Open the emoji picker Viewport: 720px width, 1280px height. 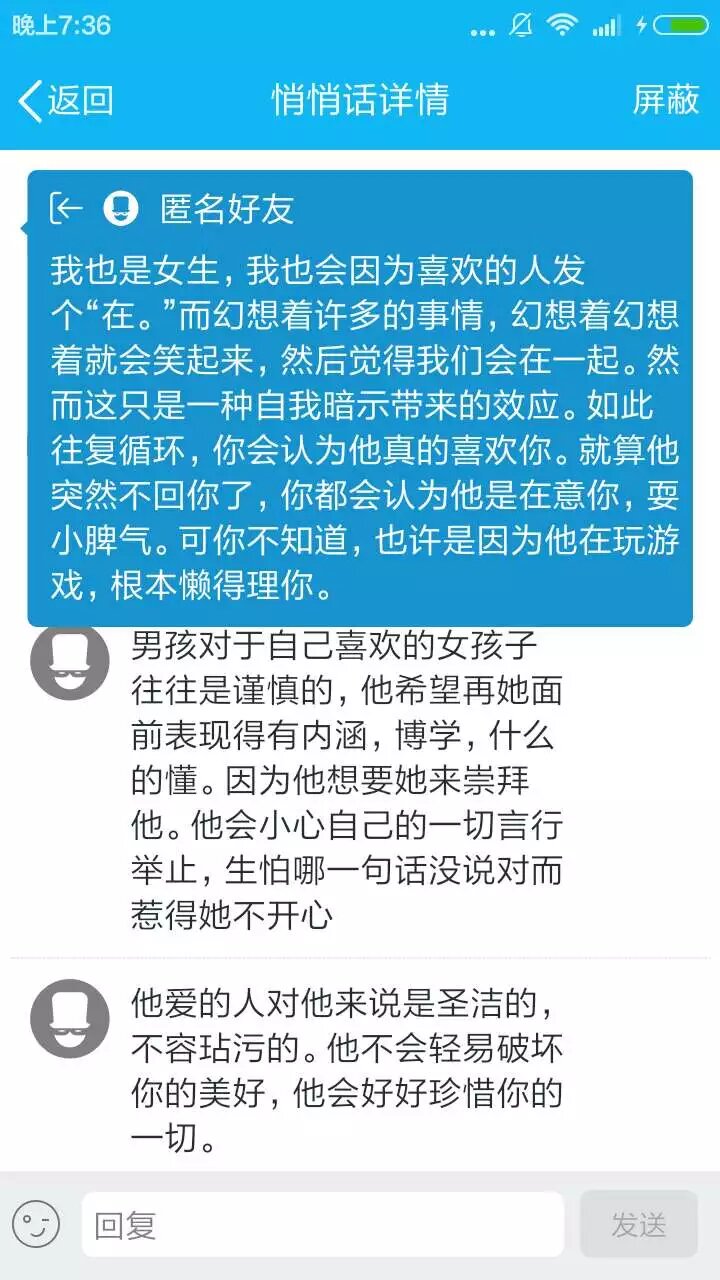click(36, 1224)
